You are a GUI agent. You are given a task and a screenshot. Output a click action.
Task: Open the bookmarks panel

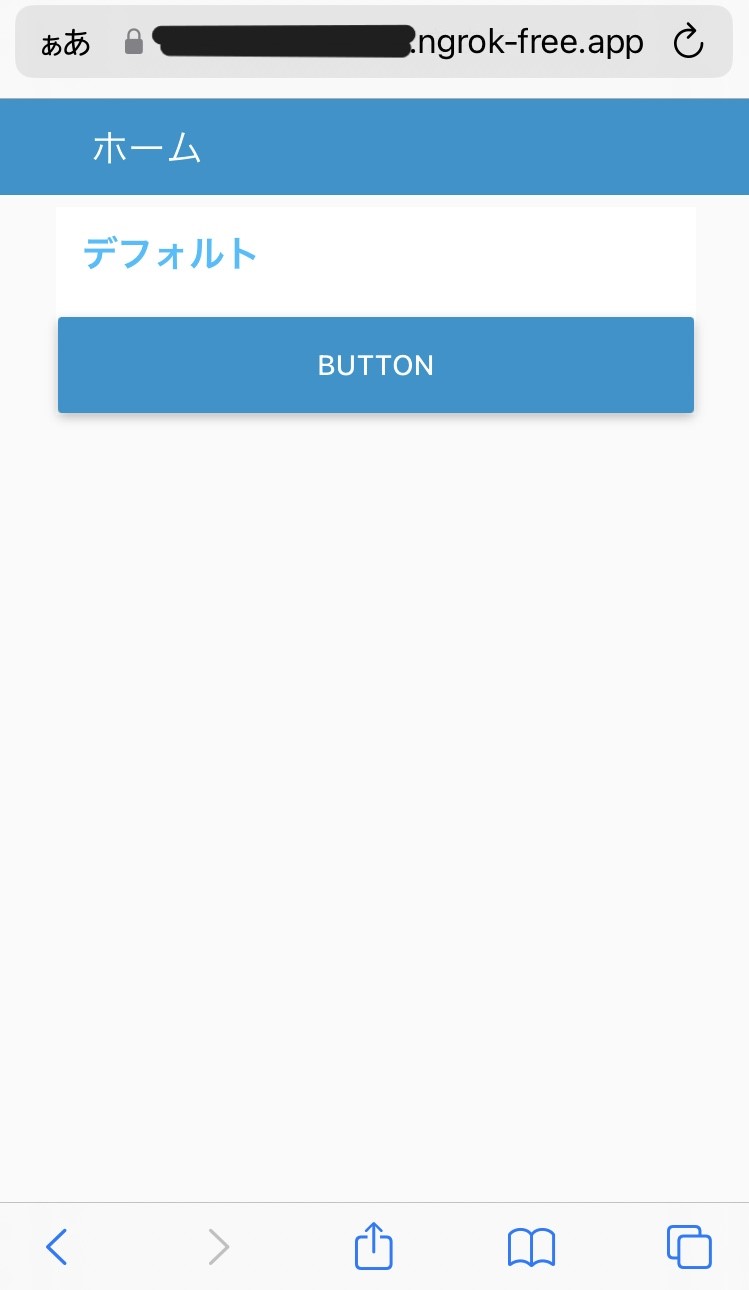point(531,1246)
